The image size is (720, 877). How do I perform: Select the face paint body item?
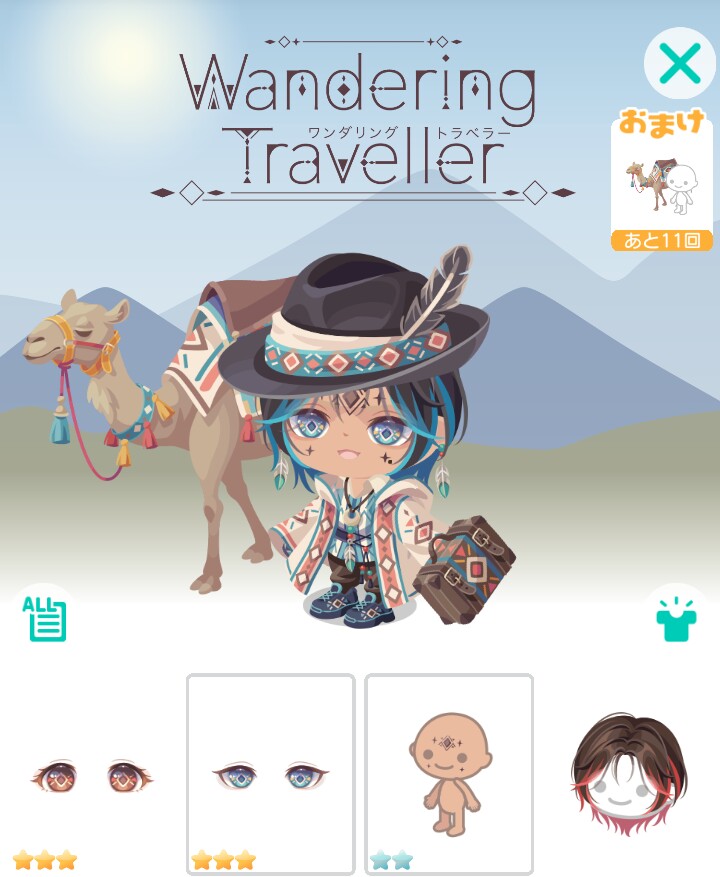449,775
